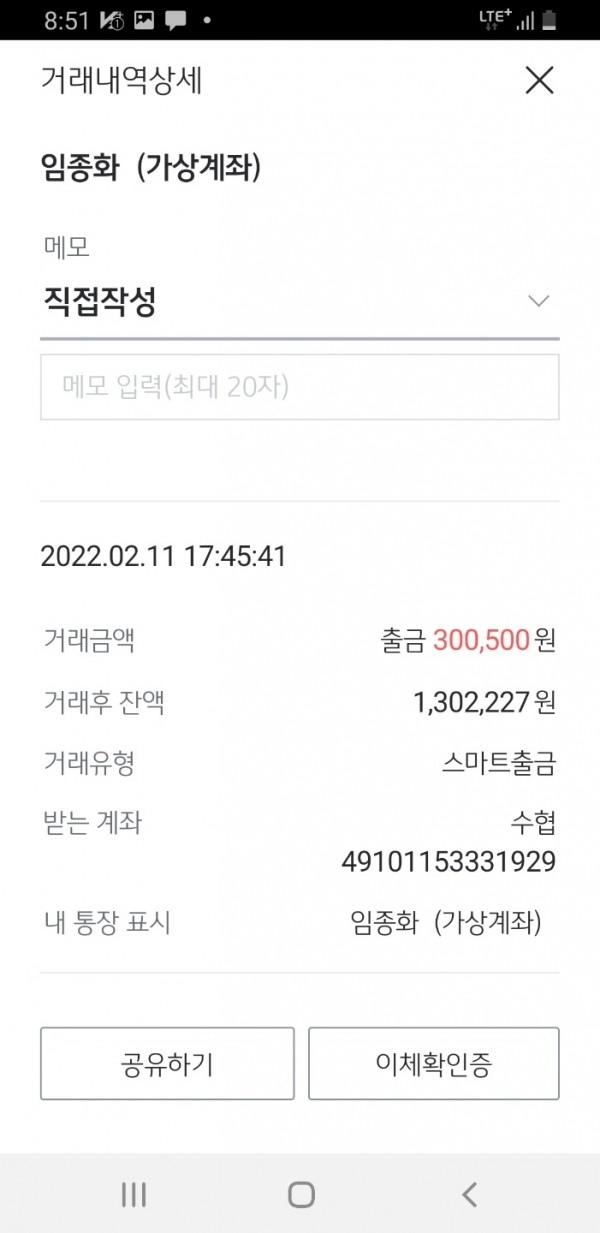This screenshot has width=600, height=1233.
Task: Close the transaction detail screen
Action: (539, 80)
